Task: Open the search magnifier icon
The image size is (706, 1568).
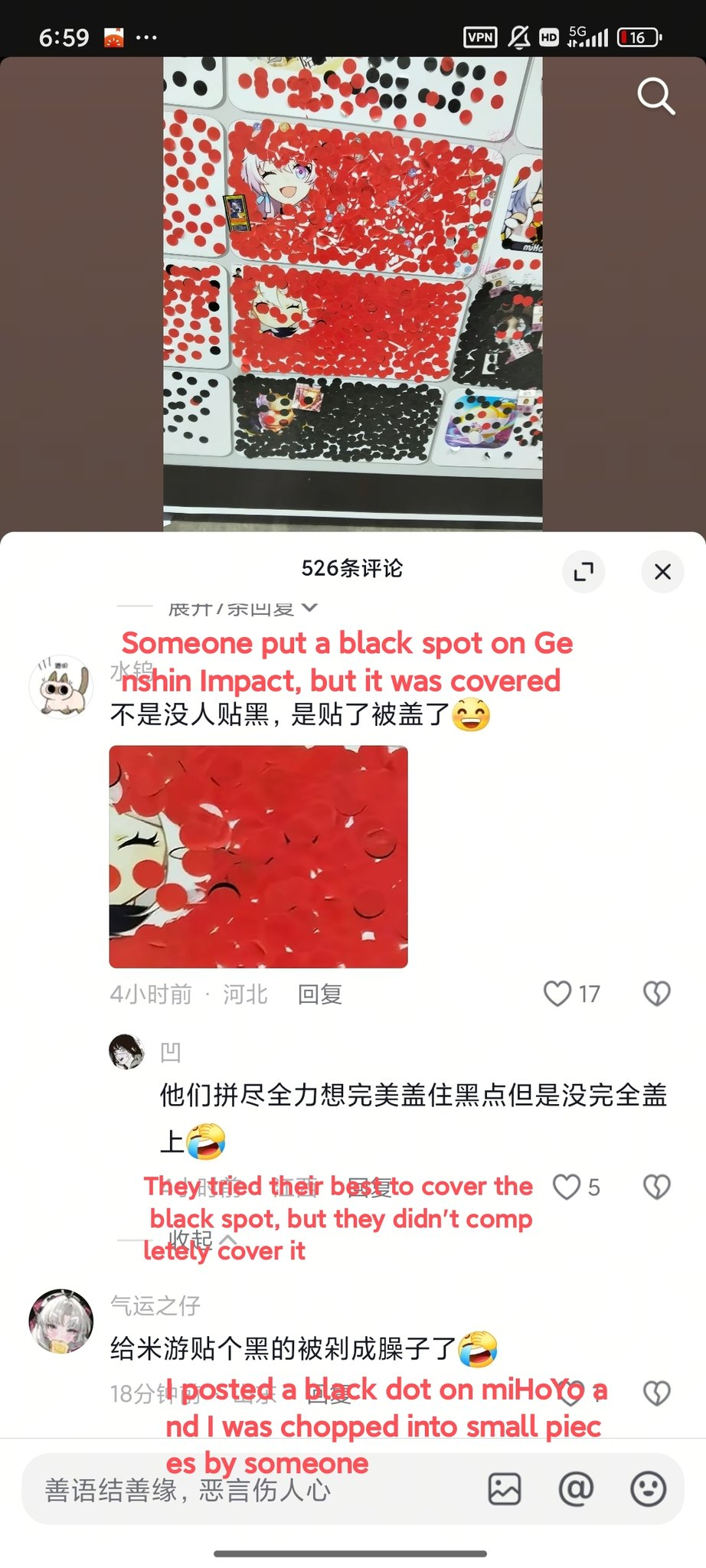Action: (656, 96)
